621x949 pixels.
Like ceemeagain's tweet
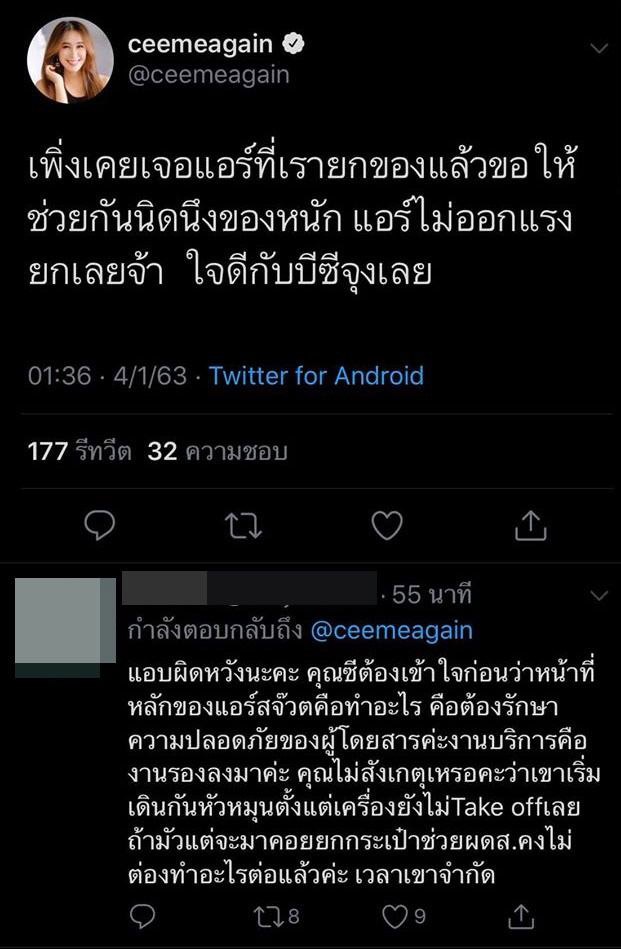(386, 524)
